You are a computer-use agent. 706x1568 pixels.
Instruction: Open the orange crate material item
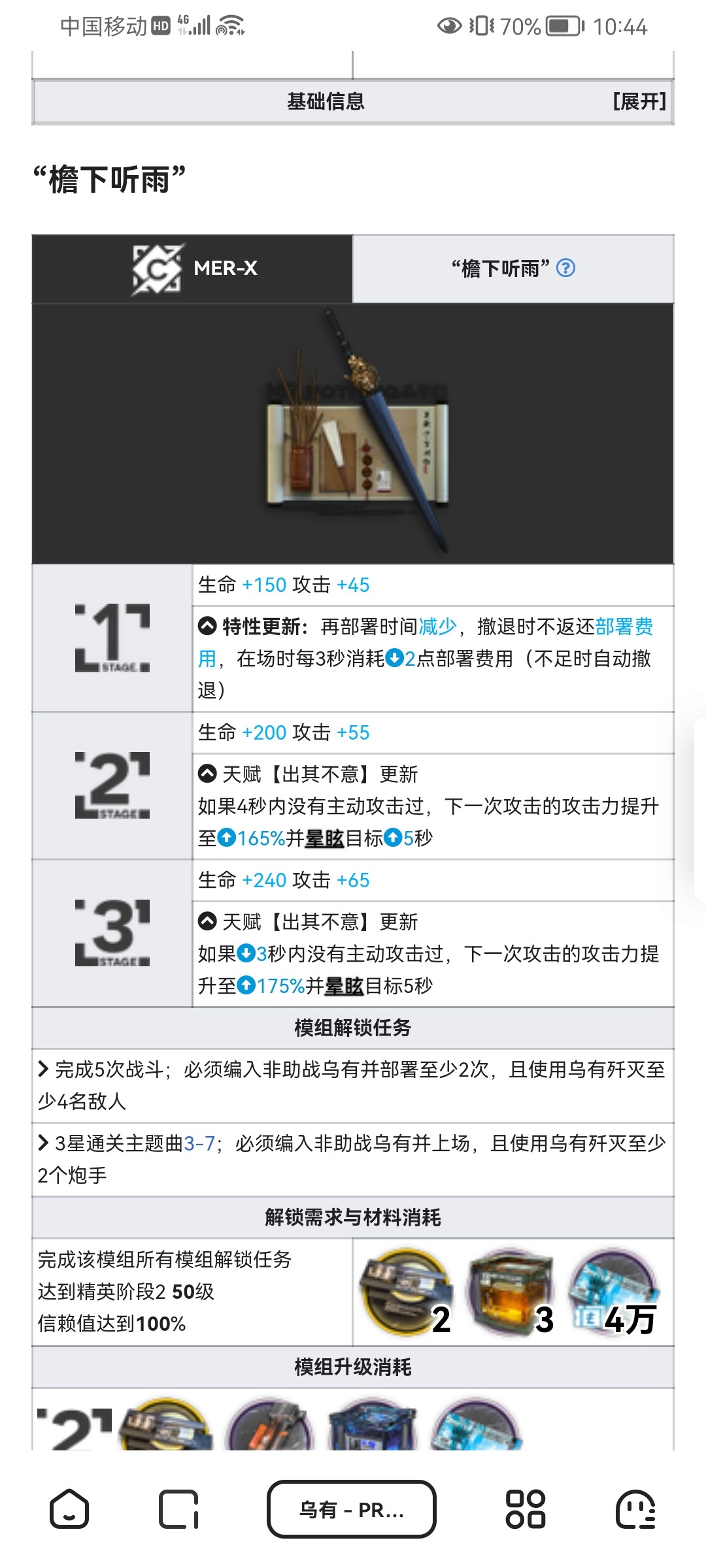510,1292
